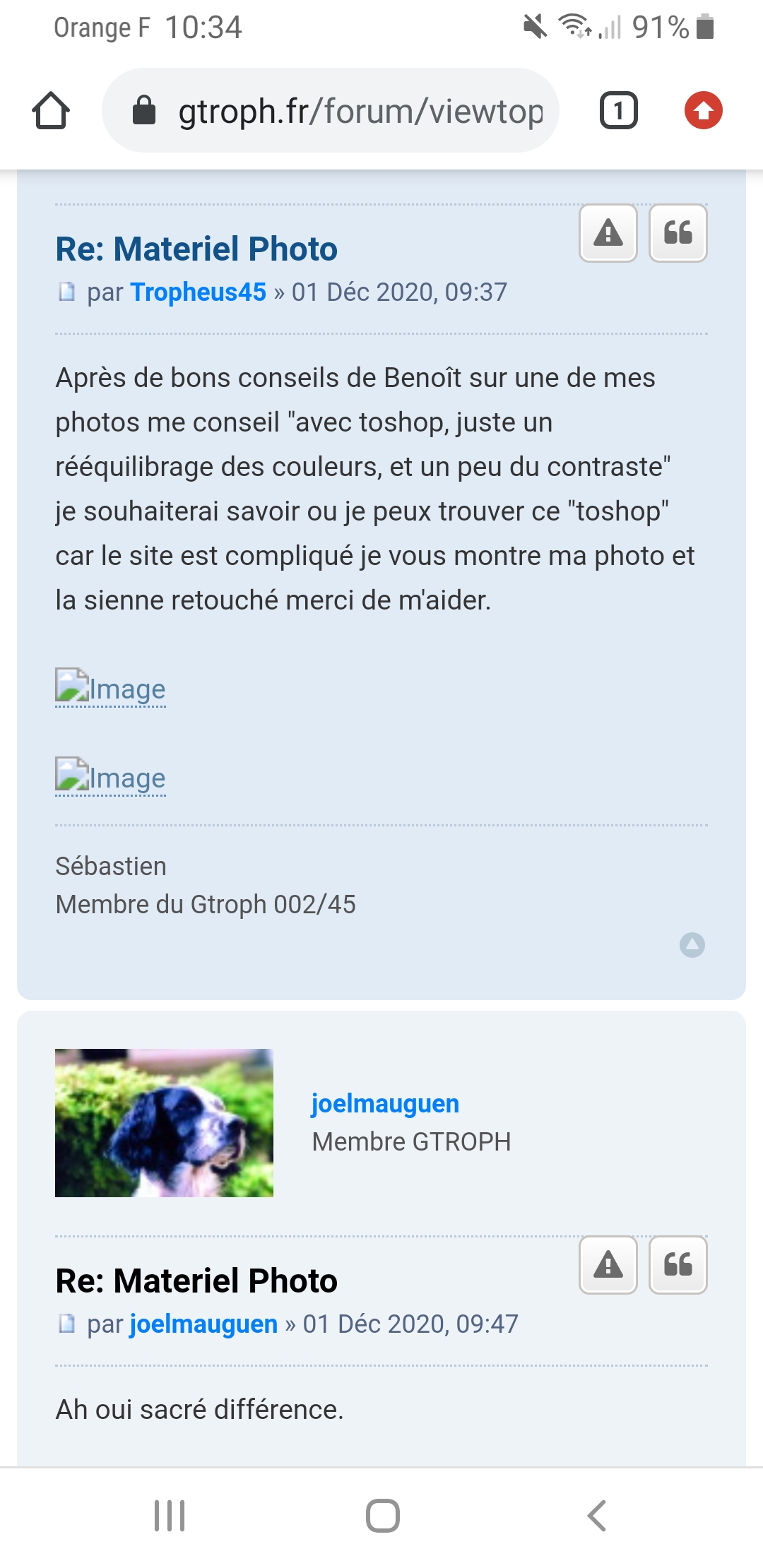This screenshot has width=763, height=1568.
Task: Open the tab switcher showing 1 tab
Action: click(619, 111)
